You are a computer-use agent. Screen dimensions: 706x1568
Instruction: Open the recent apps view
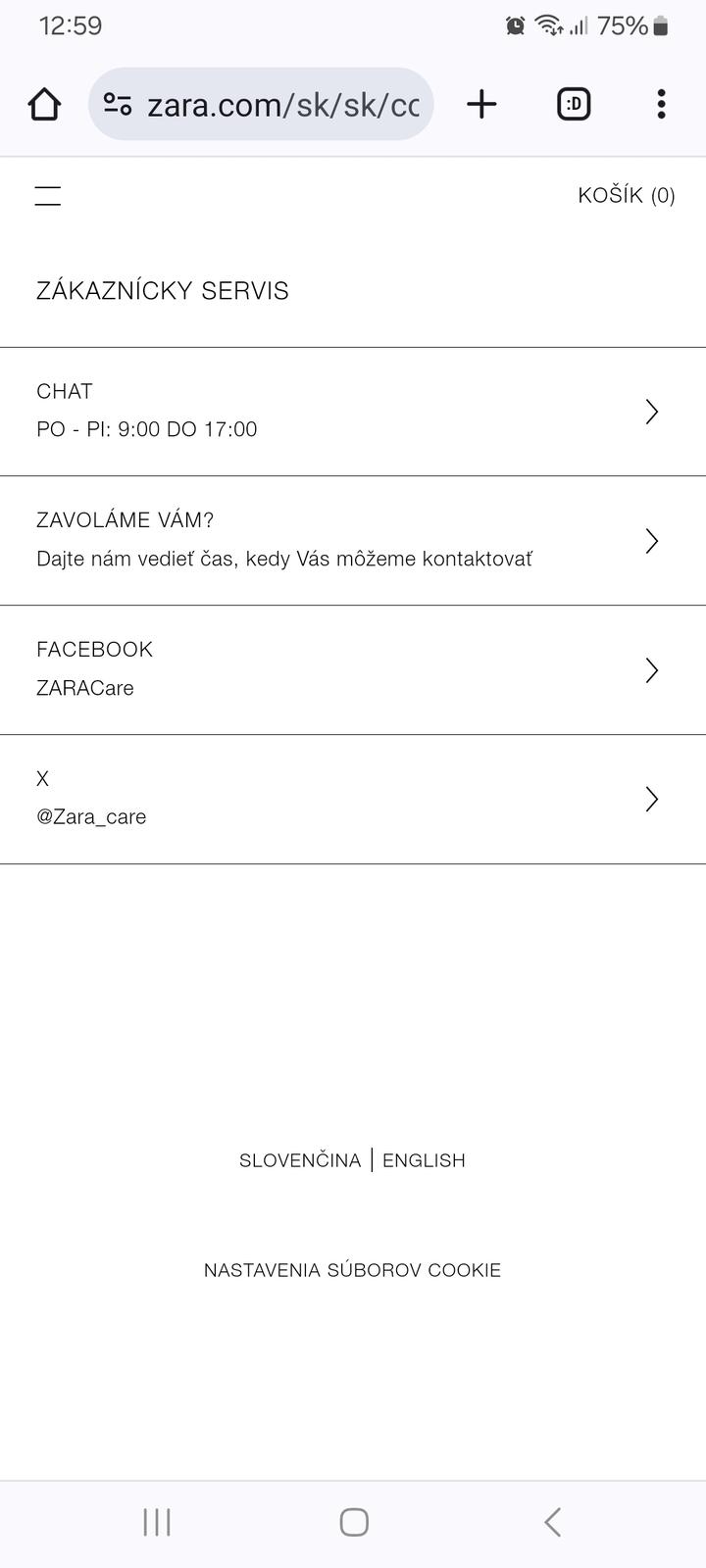[157, 1522]
